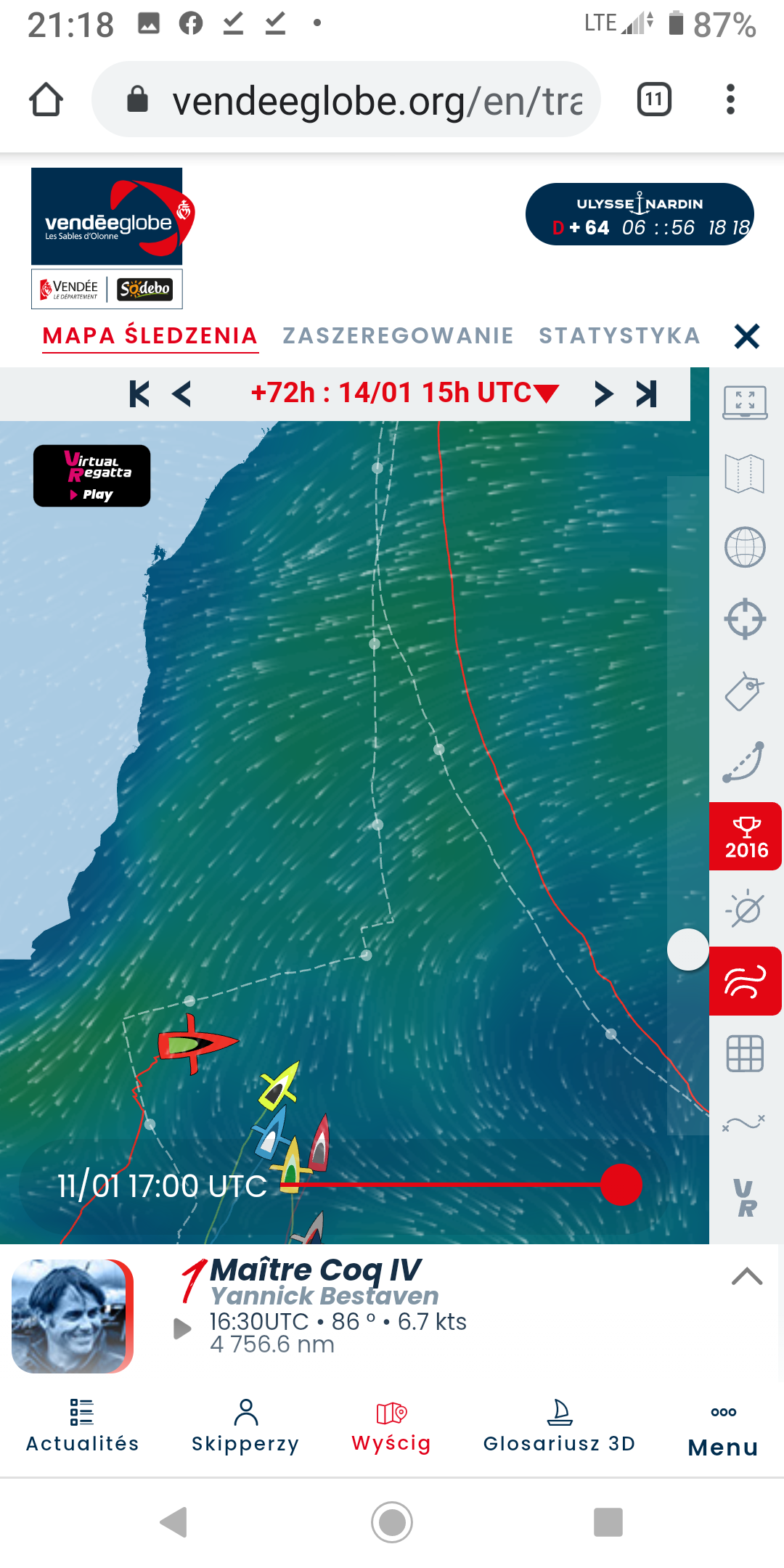784x1568 pixels.
Task: Jump to the last time step
Action: [x=646, y=394]
